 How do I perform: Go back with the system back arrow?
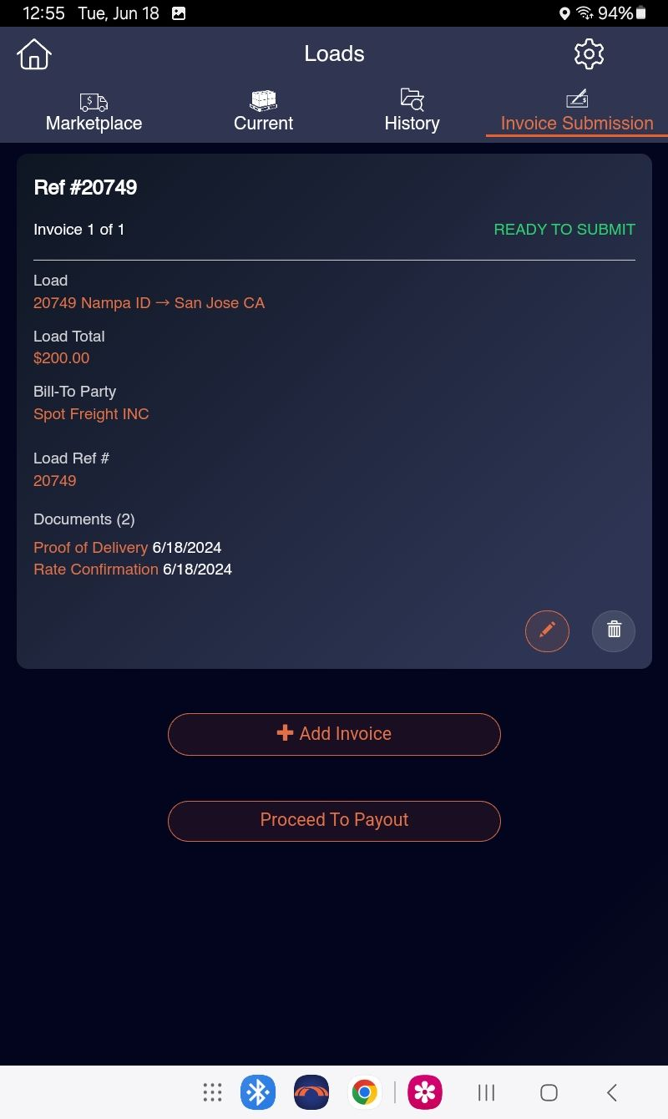[612, 1093]
